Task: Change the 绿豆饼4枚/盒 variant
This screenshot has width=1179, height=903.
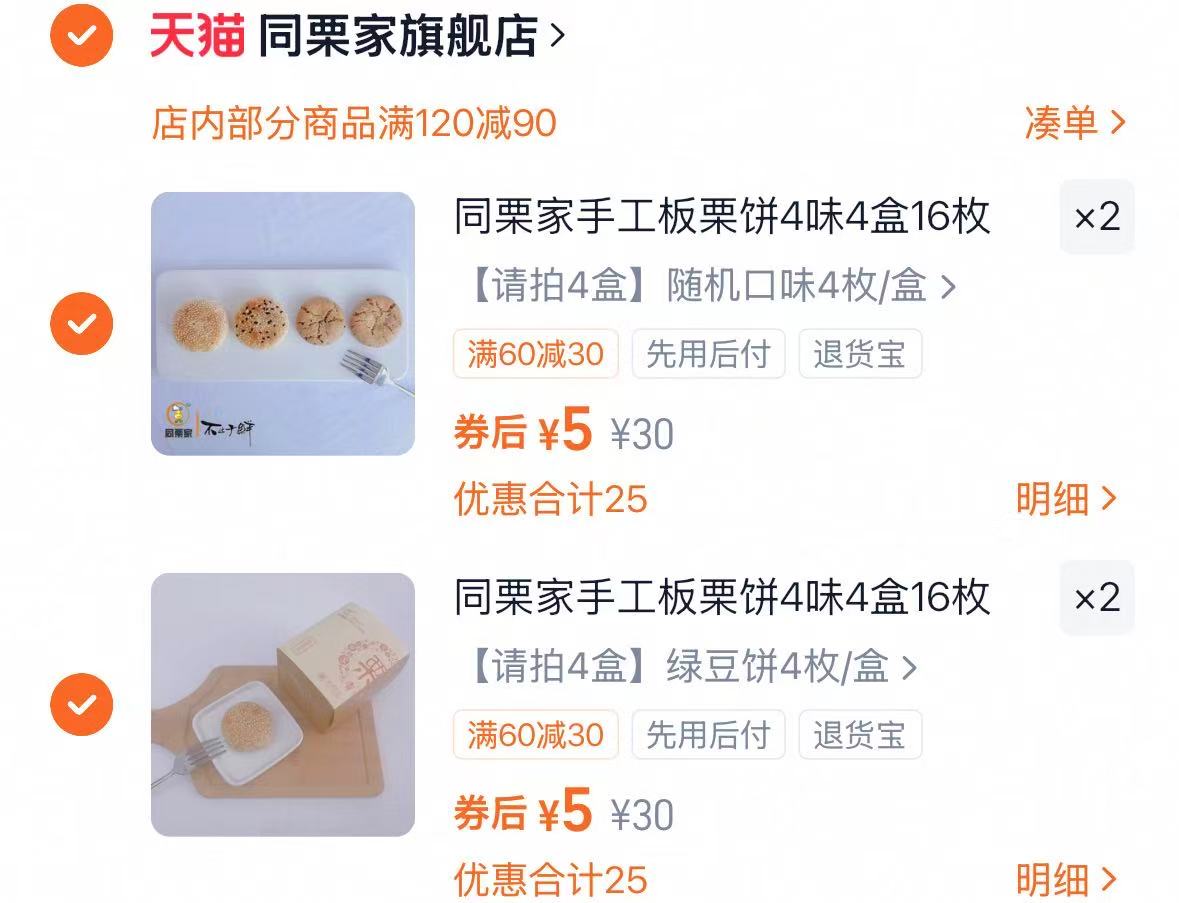Action: pyautogui.click(x=693, y=667)
